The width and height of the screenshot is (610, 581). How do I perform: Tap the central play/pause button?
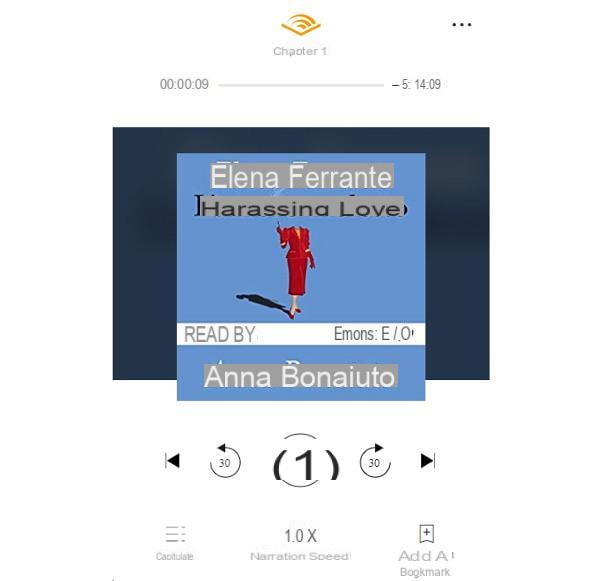pos(305,463)
